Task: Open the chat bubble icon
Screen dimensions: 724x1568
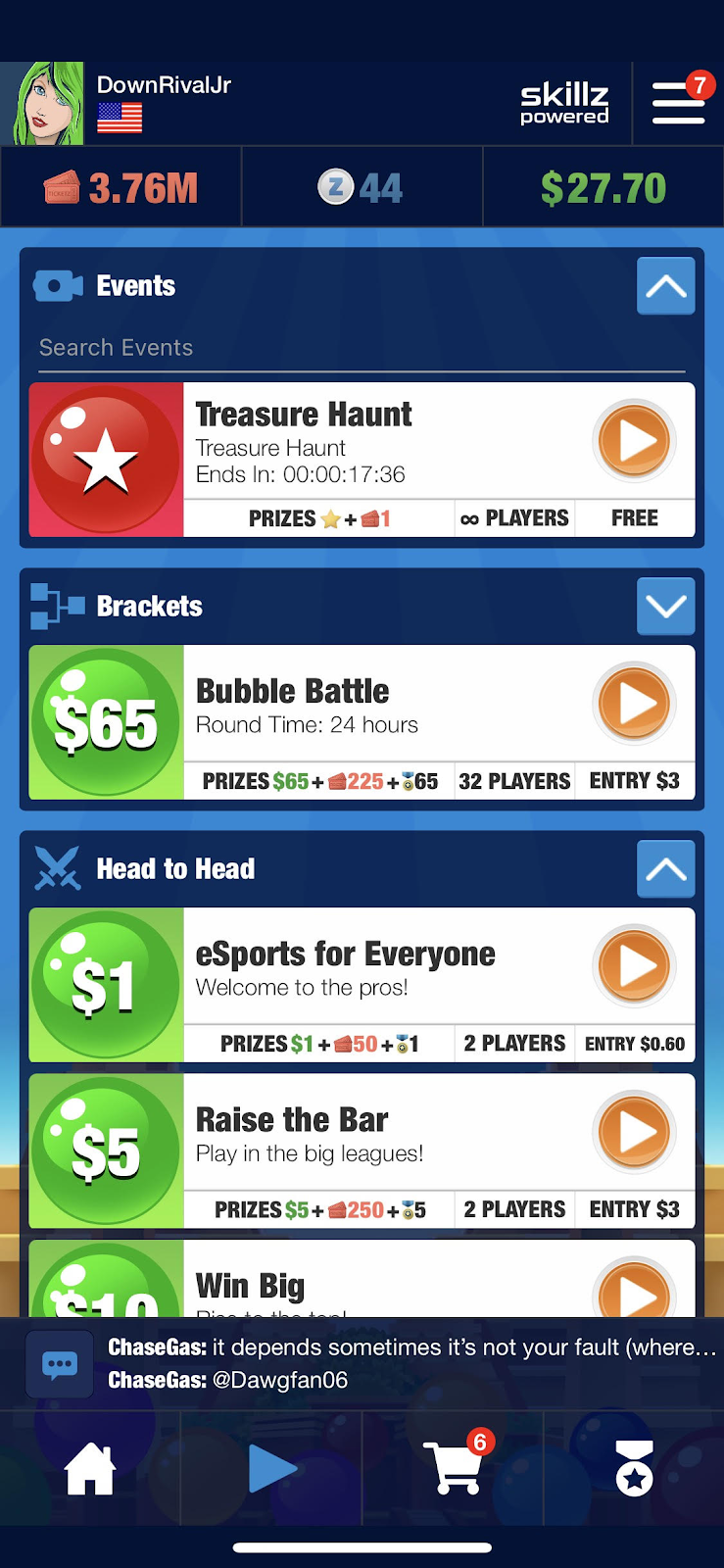Action: click(59, 1363)
